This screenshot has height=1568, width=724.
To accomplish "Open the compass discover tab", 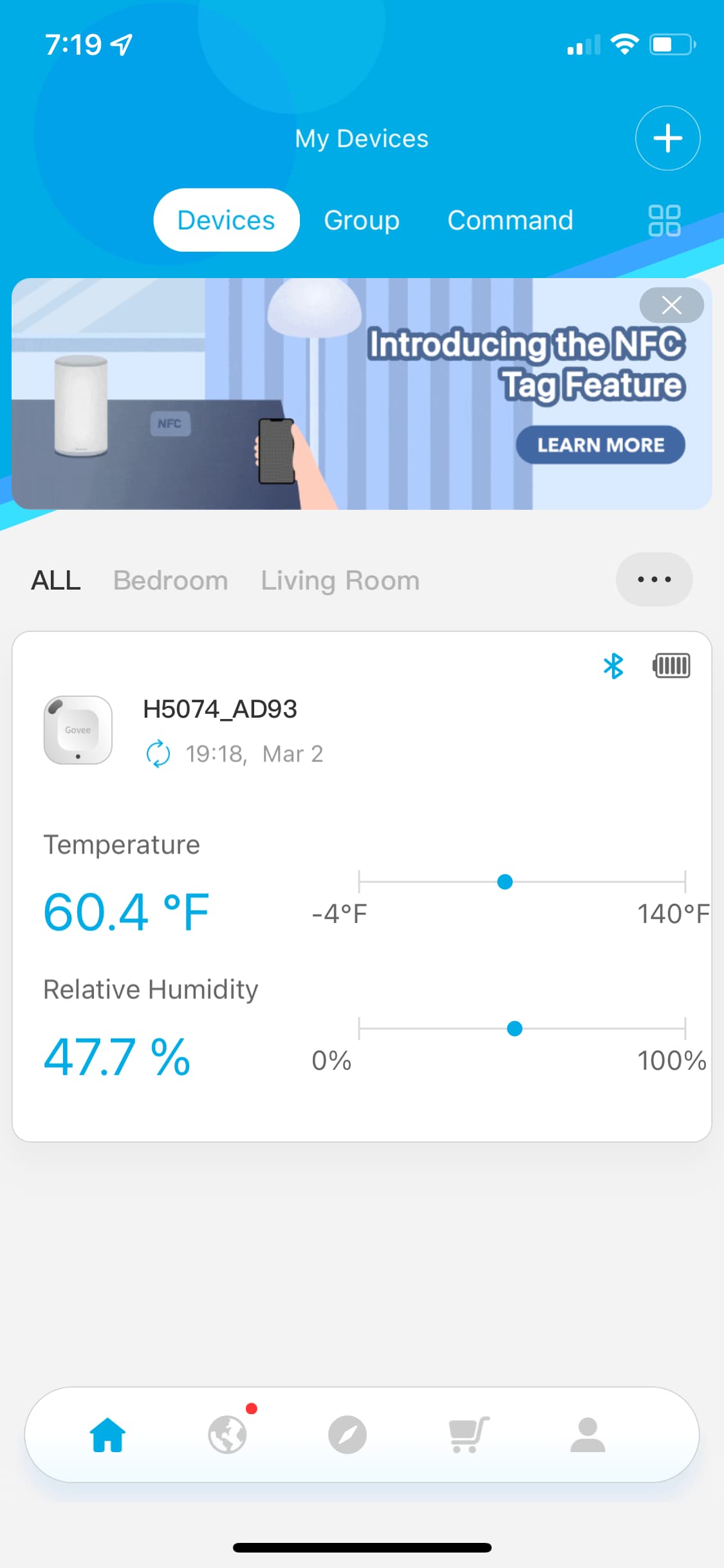I will (x=348, y=1435).
